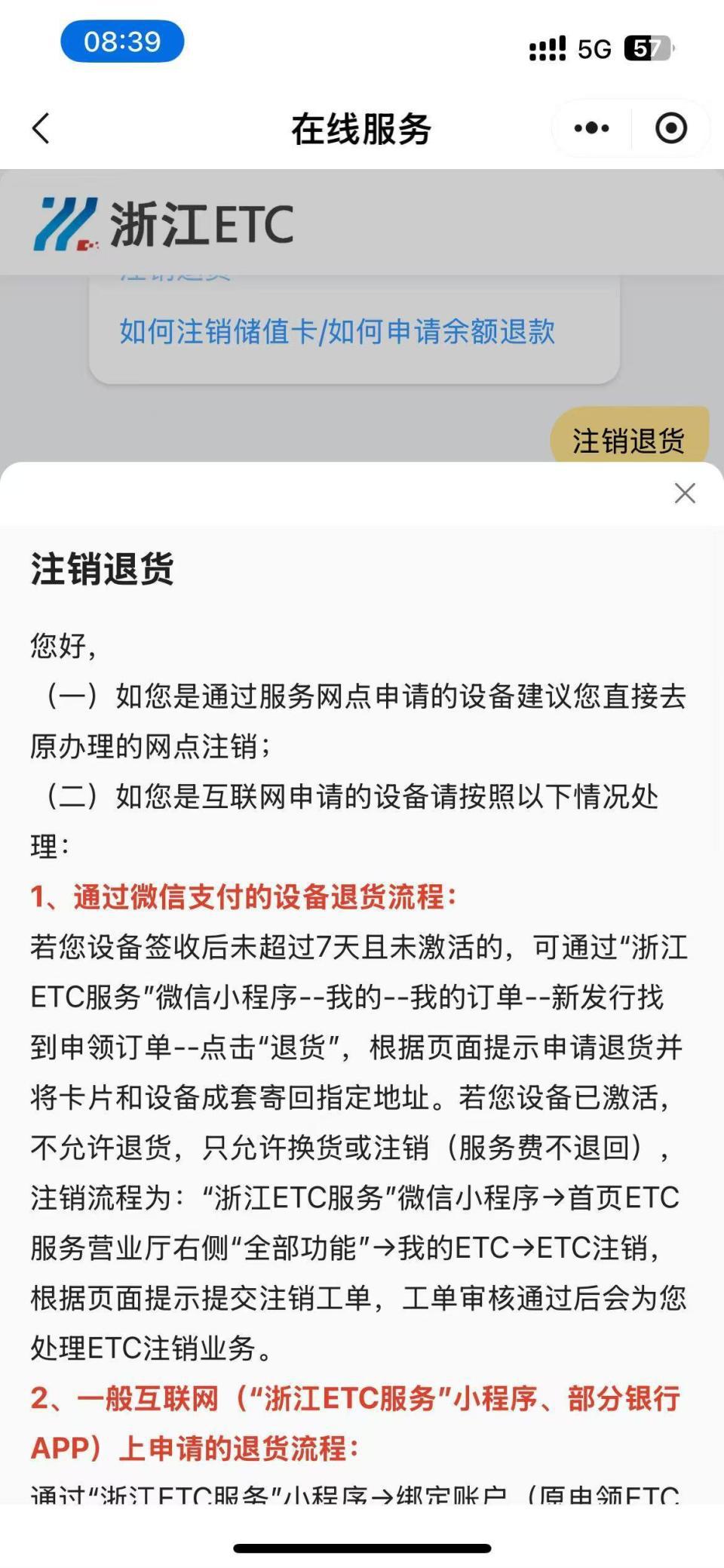Close the mini program with the circle button
The image size is (724, 1568).
[670, 128]
